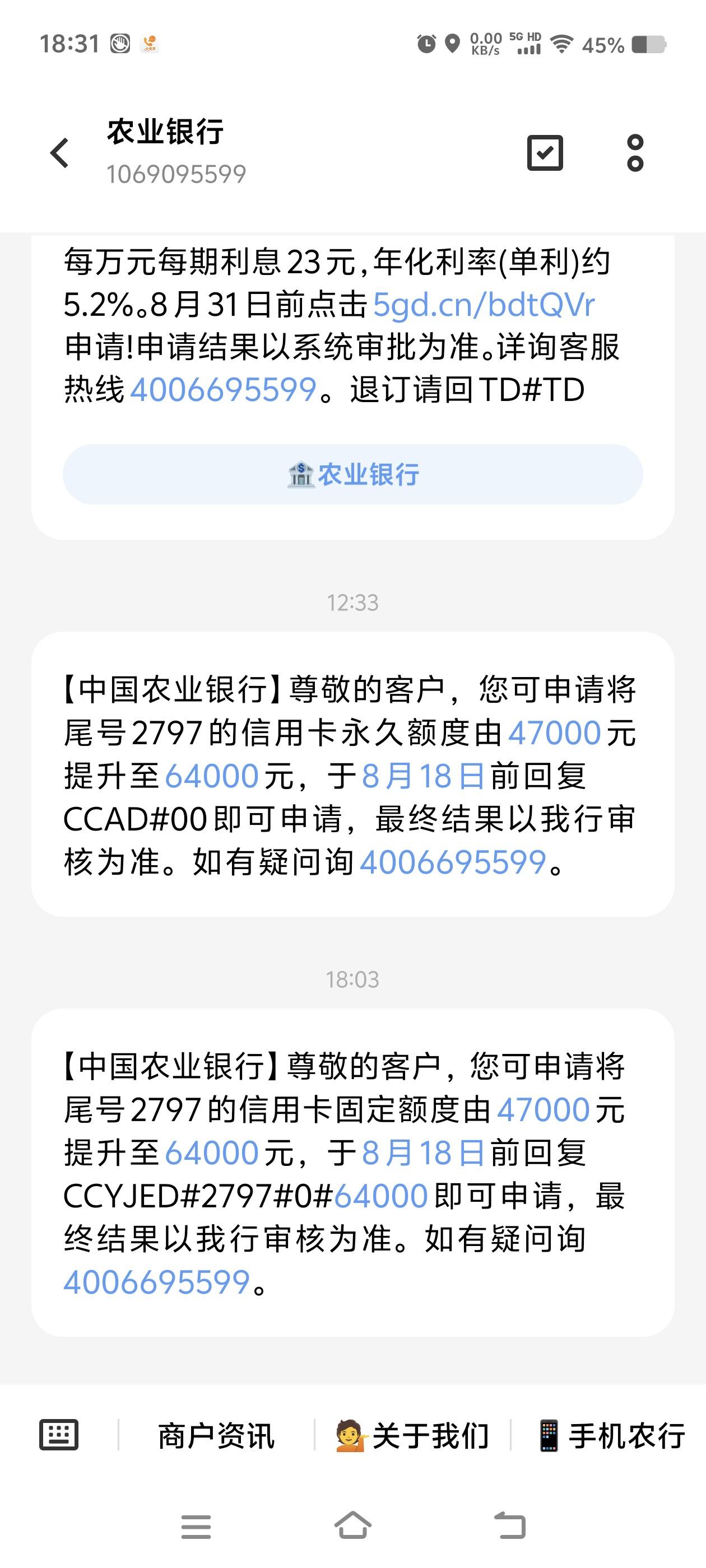Go back from the 农业银行 conversation
This screenshot has height=1568, width=706.
point(60,153)
